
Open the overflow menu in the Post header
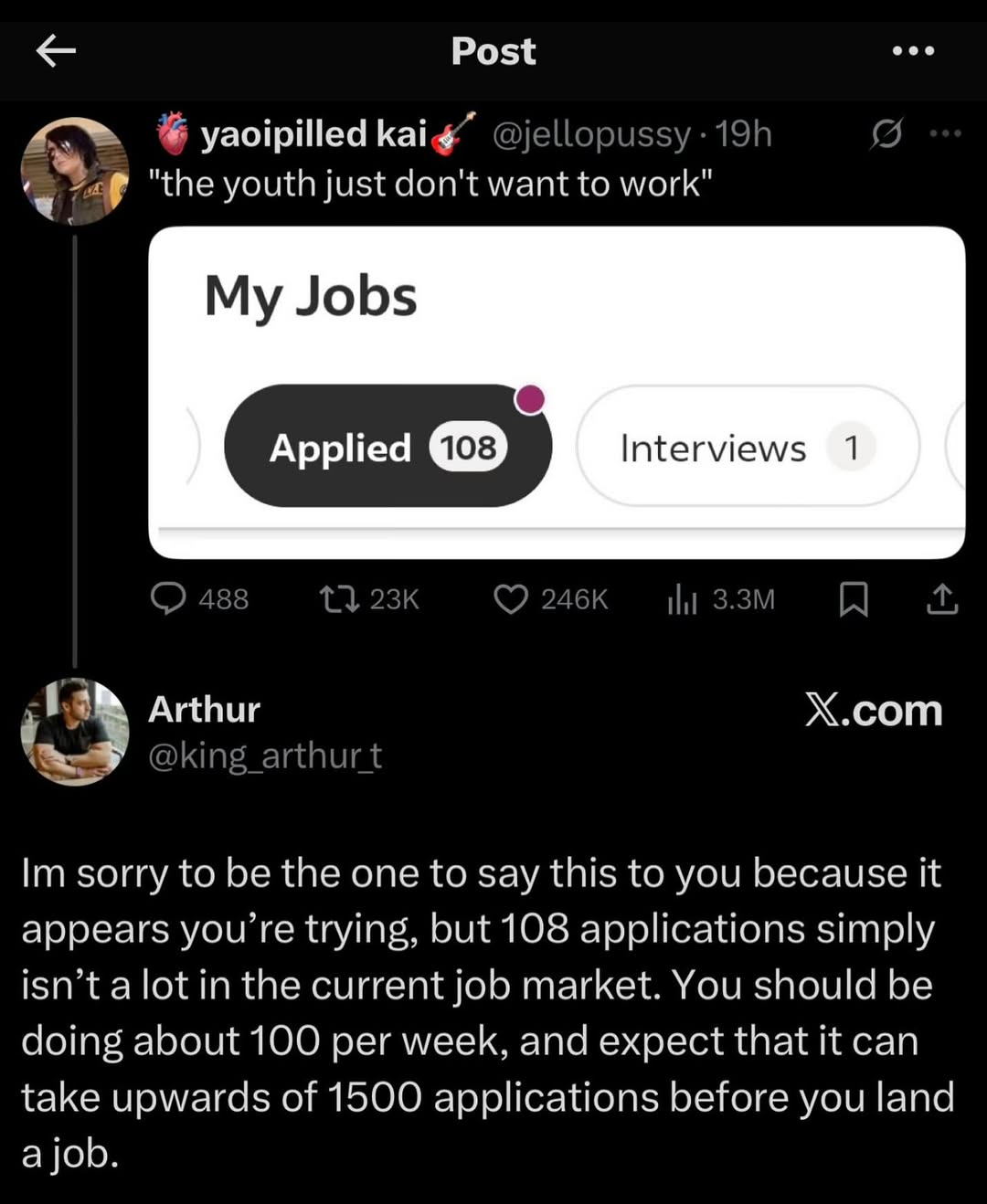pos(913,51)
